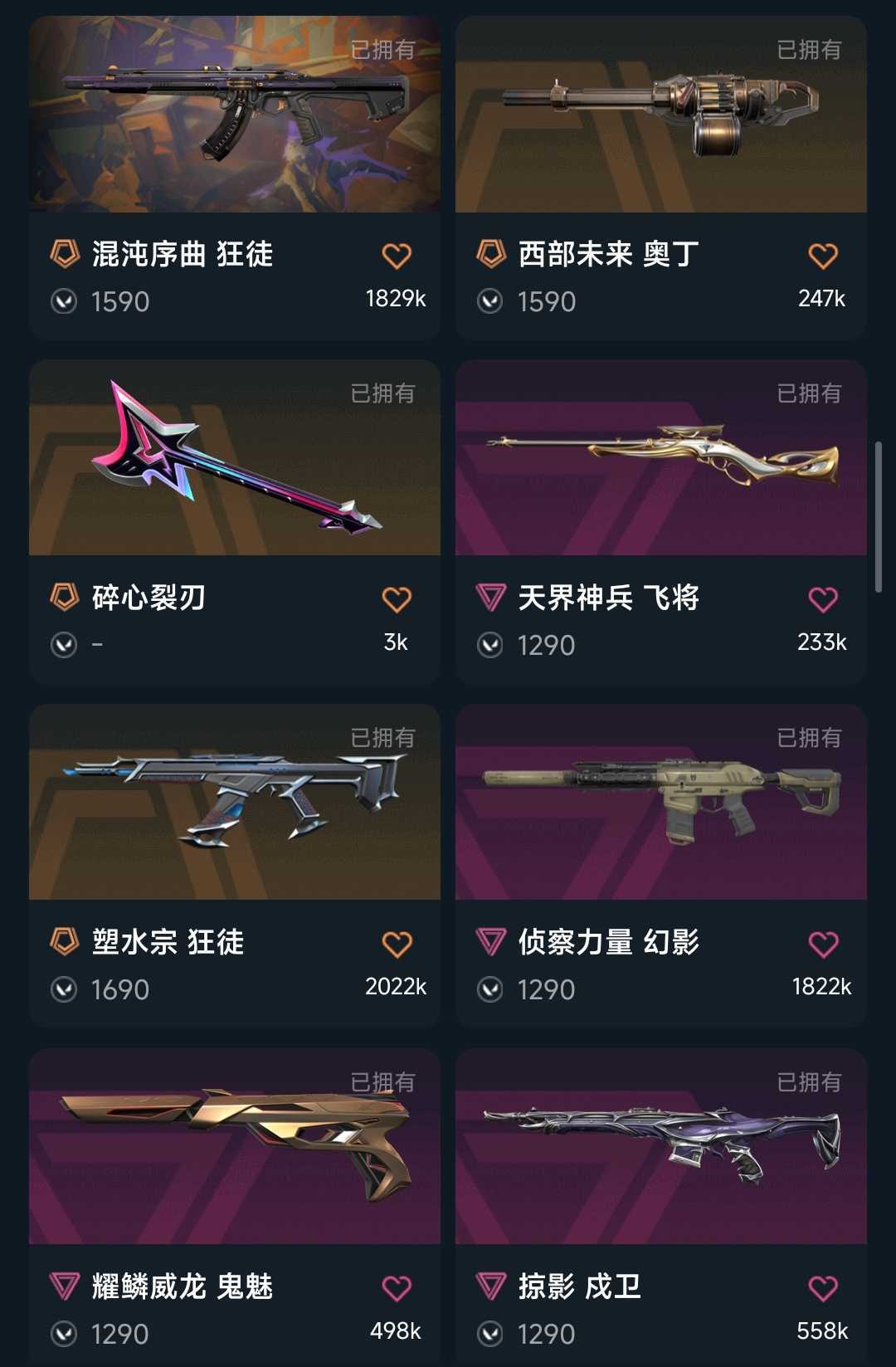Like the 混沌序曲 狂徒 skin

pyautogui.click(x=397, y=256)
